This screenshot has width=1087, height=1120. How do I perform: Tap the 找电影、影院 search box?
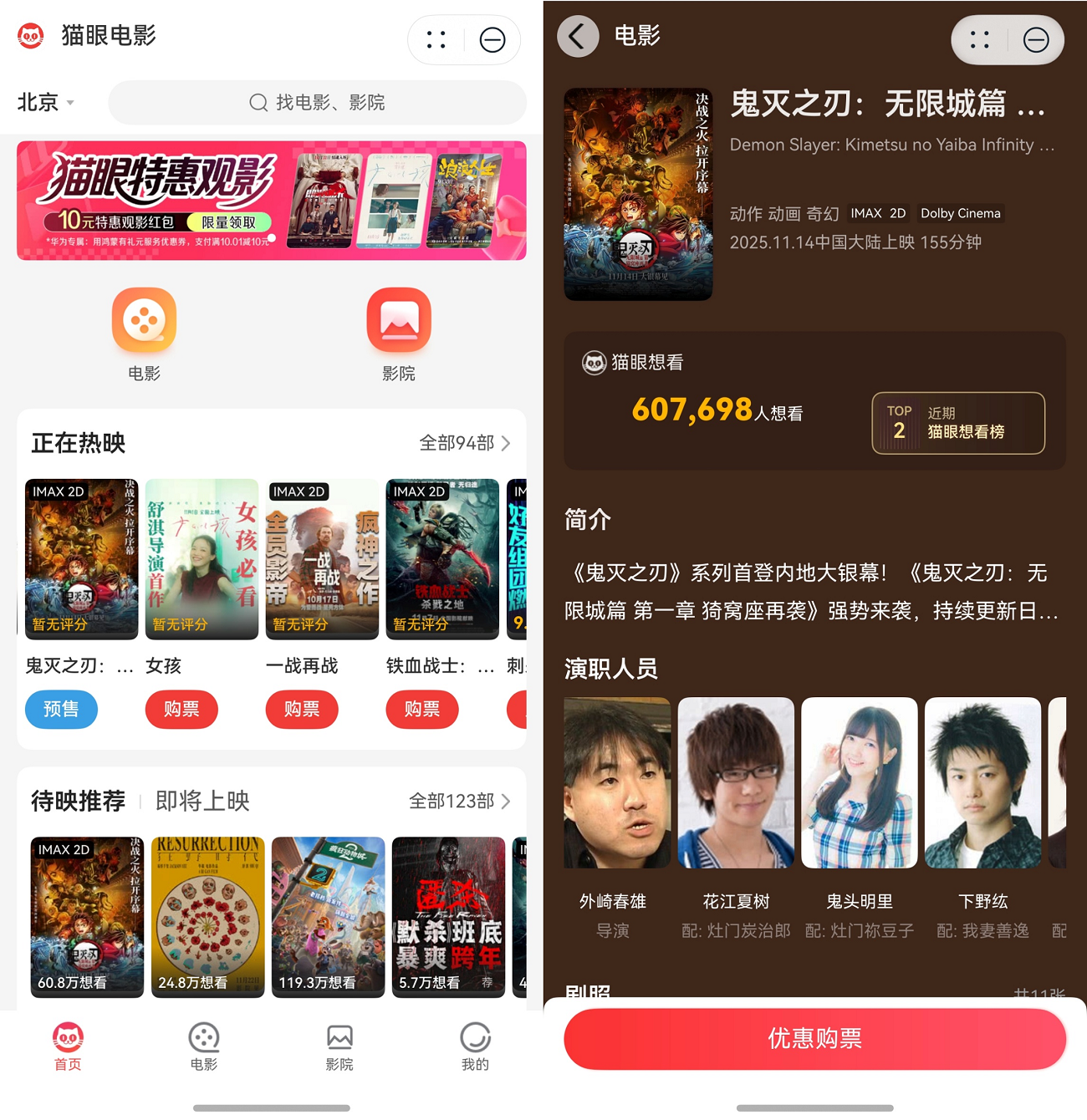pyautogui.click(x=317, y=103)
